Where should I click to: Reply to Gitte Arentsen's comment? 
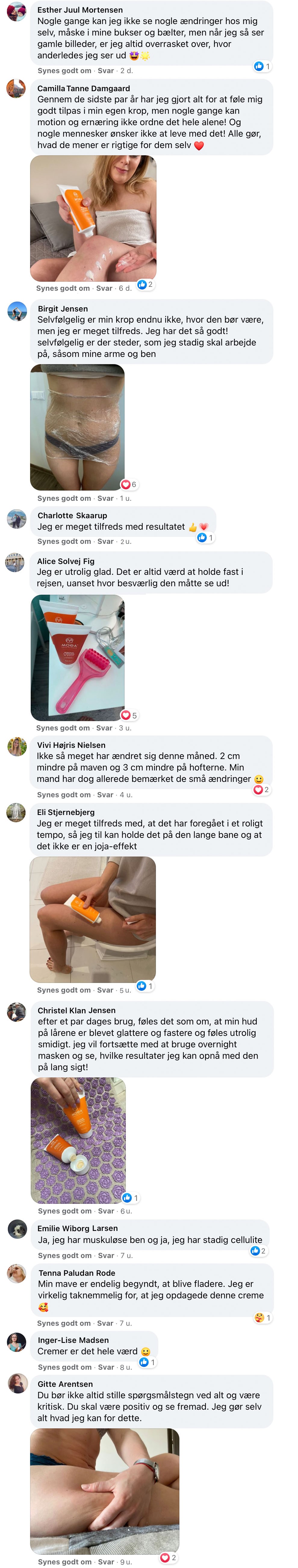tap(106, 1561)
